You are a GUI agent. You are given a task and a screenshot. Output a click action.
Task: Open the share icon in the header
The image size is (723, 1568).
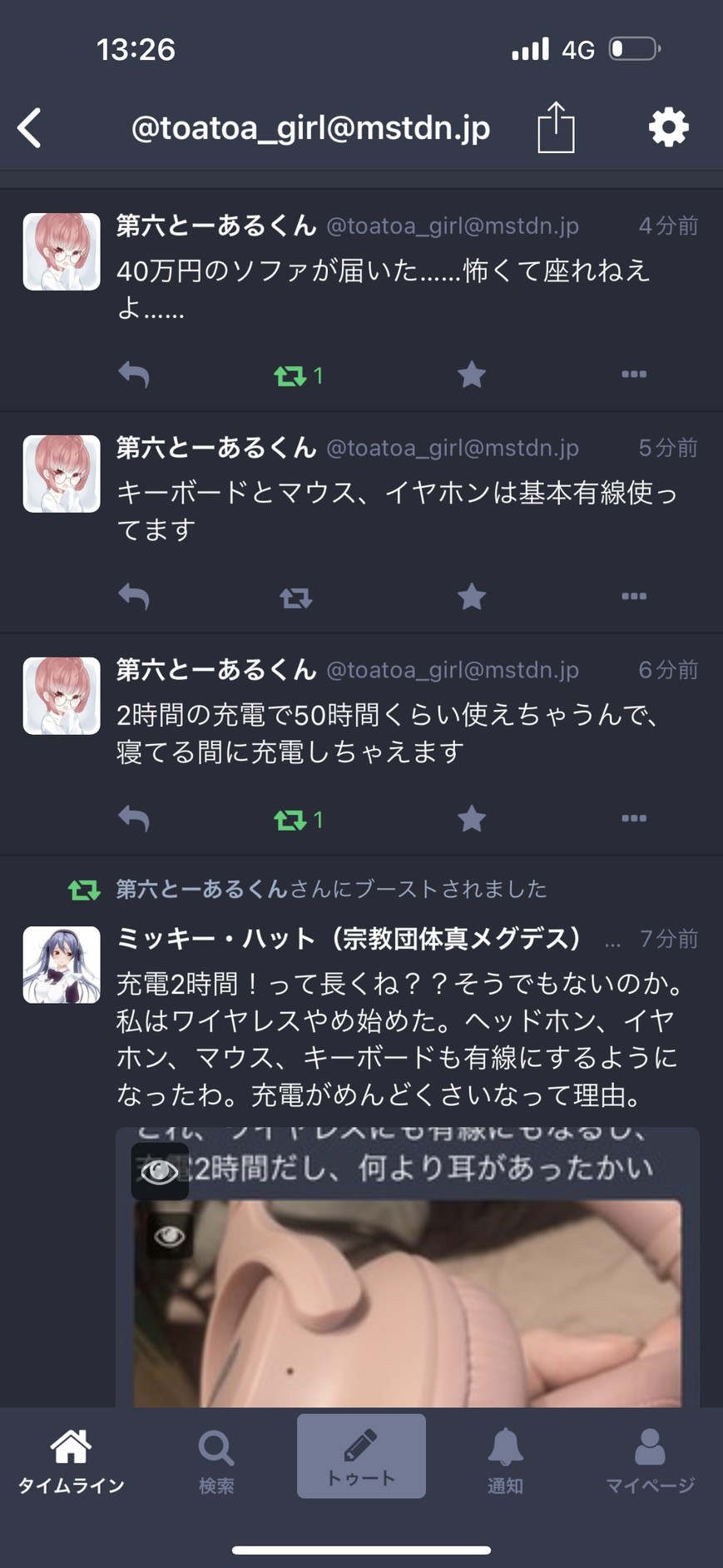point(556,127)
